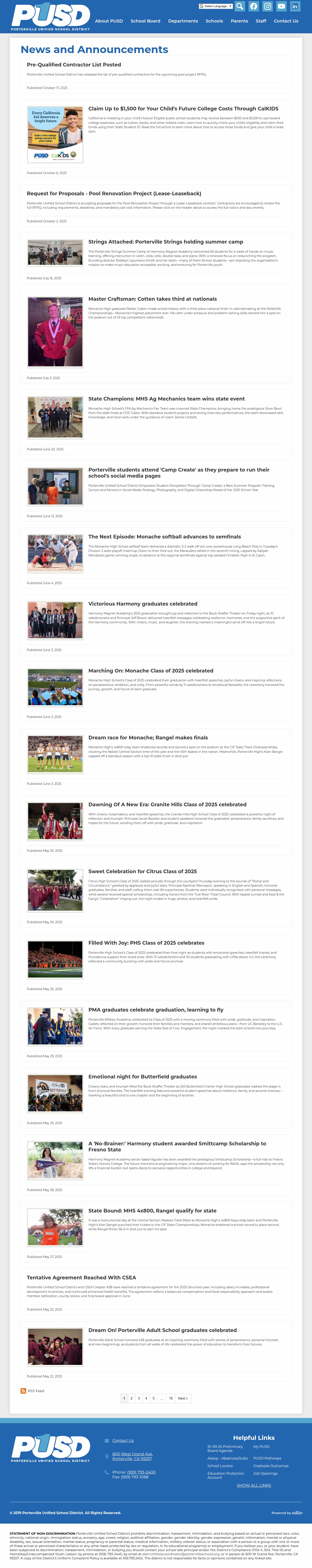Open the About PUSD menu
Viewport: 312px width, 1568px height.
pos(109,21)
